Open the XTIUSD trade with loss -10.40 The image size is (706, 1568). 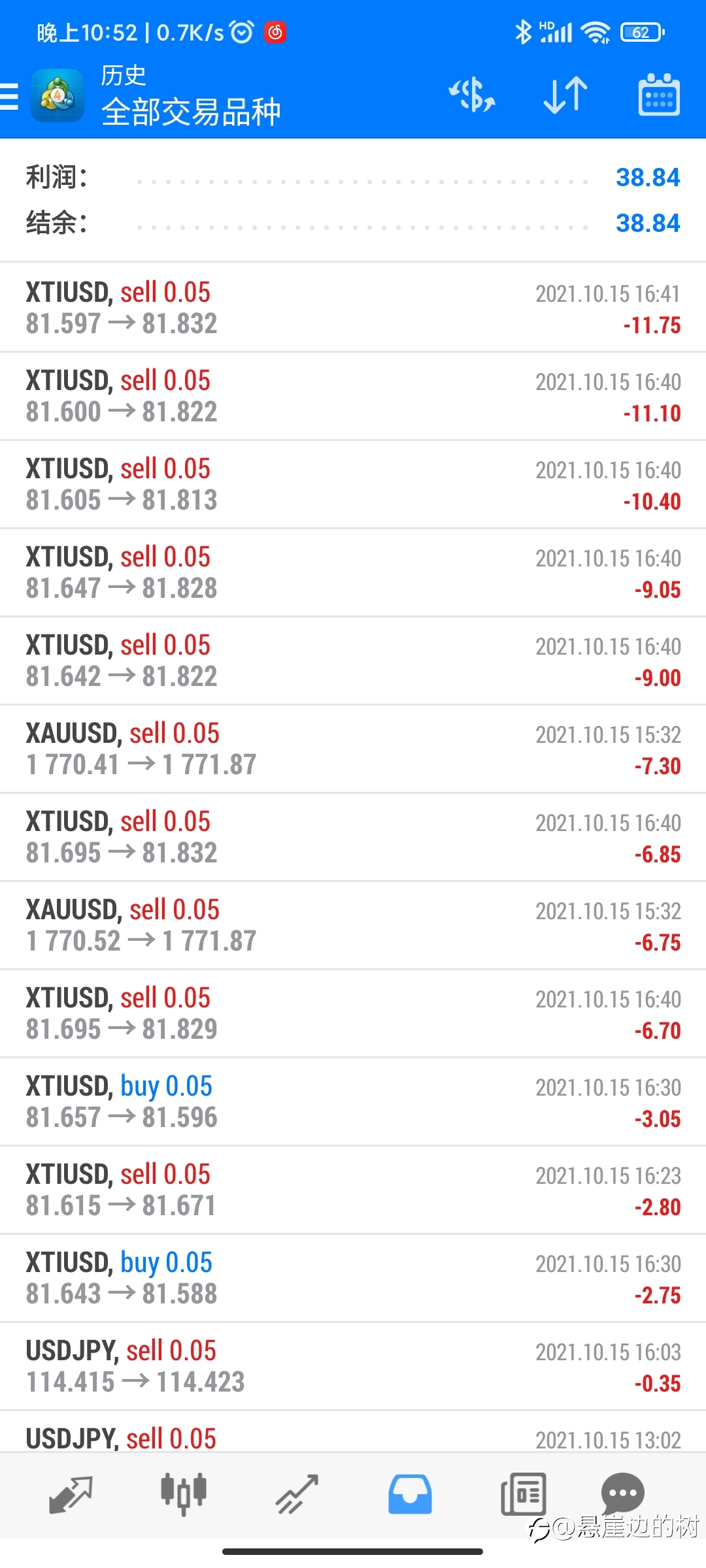click(353, 484)
